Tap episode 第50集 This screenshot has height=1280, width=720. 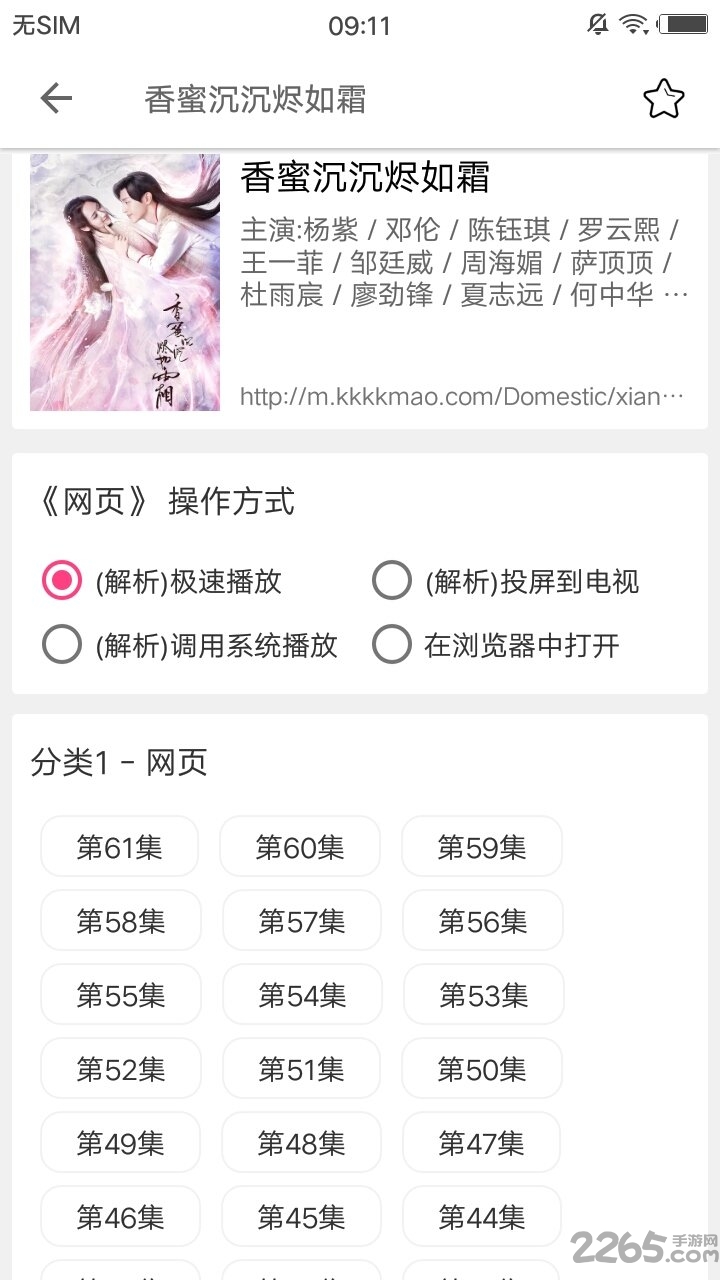(481, 1068)
